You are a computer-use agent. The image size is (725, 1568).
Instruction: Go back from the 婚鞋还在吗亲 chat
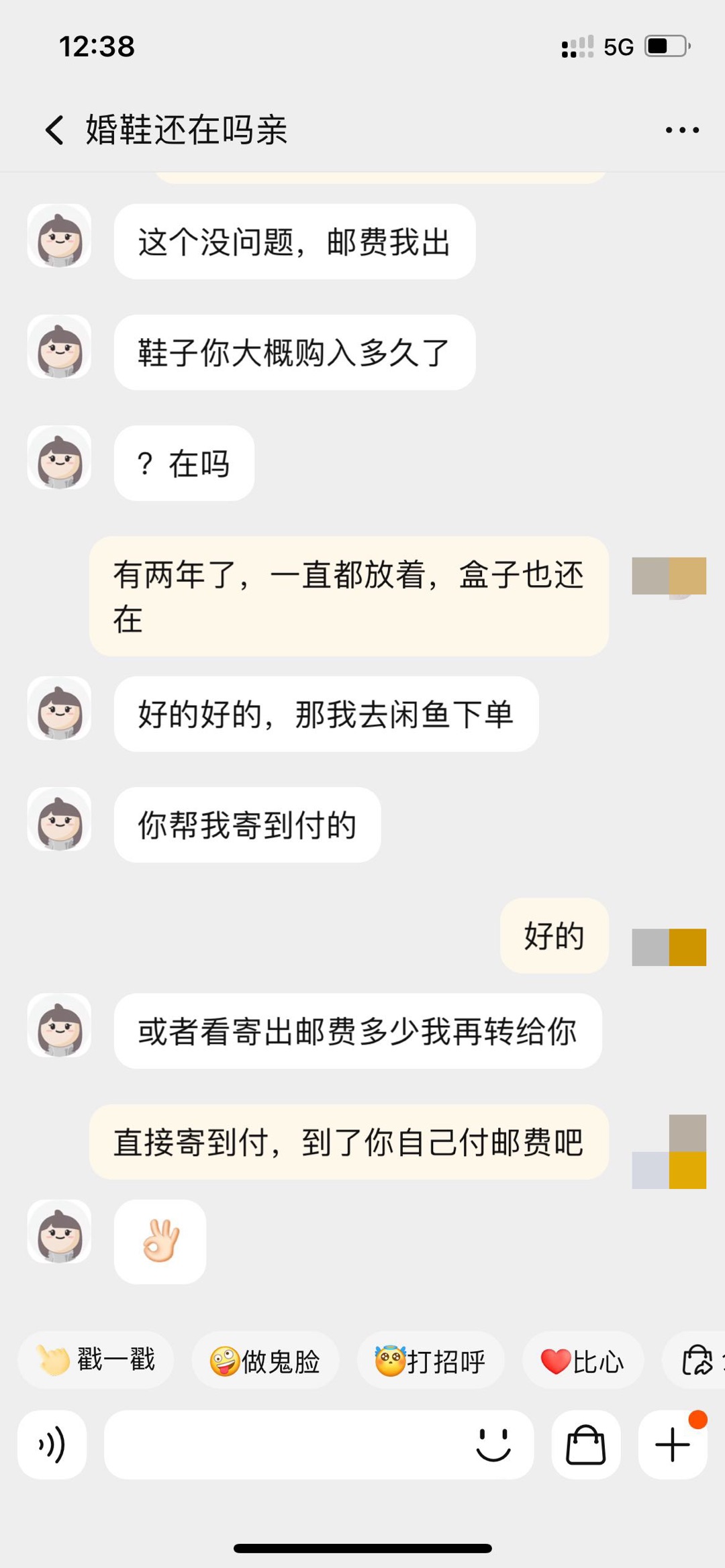pyautogui.click(x=55, y=129)
